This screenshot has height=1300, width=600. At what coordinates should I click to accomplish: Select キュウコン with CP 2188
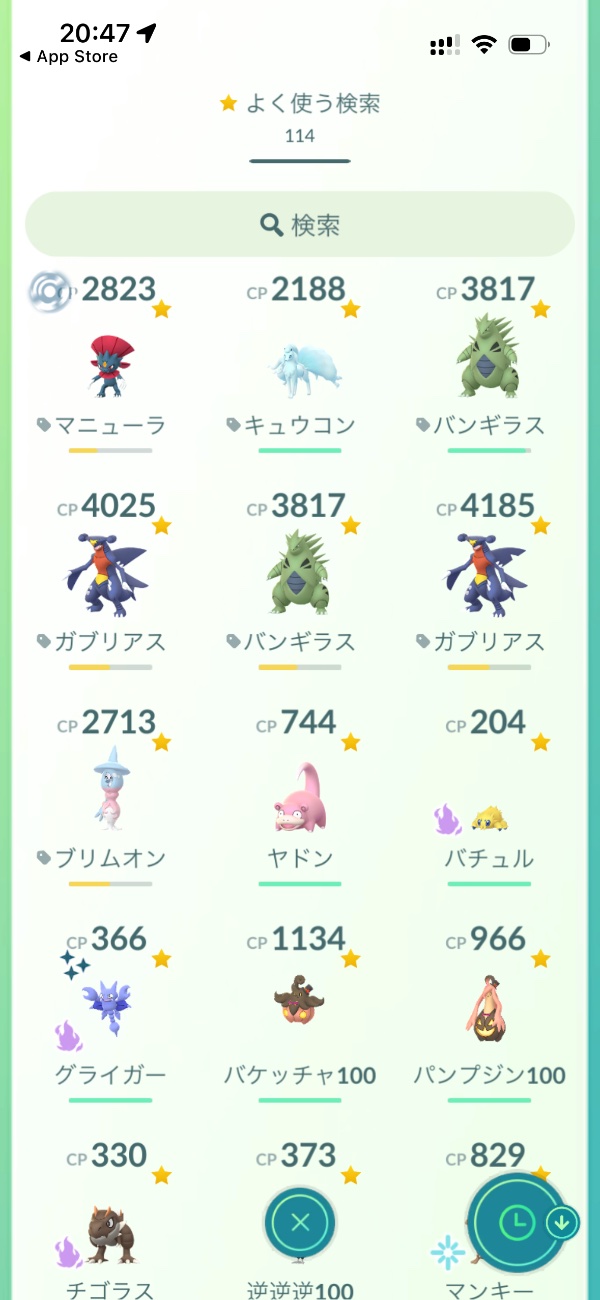pos(300,367)
